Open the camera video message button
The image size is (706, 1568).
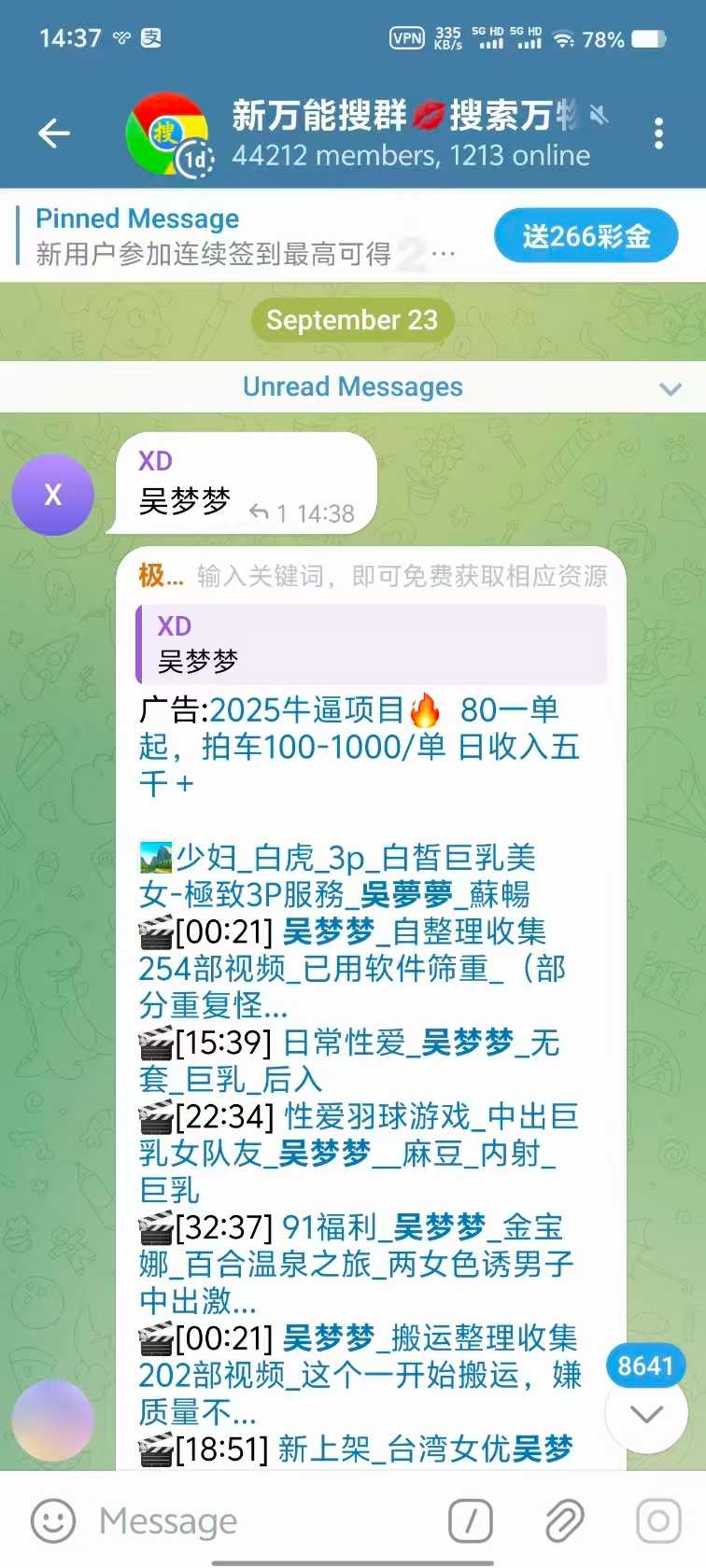tap(658, 1520)
